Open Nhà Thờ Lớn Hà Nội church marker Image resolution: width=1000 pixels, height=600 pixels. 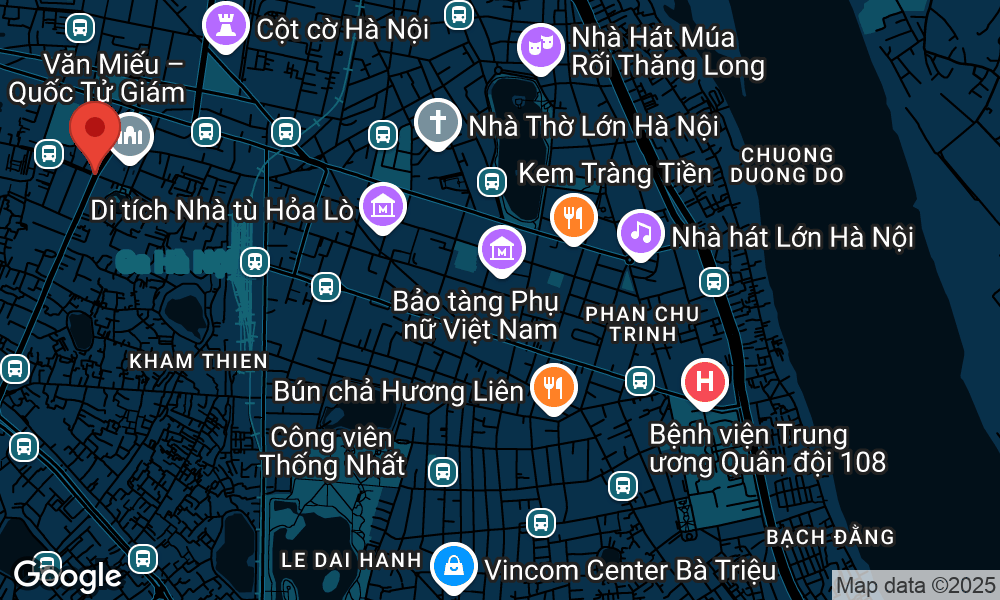pyautogui.click(x=437, y=122)
